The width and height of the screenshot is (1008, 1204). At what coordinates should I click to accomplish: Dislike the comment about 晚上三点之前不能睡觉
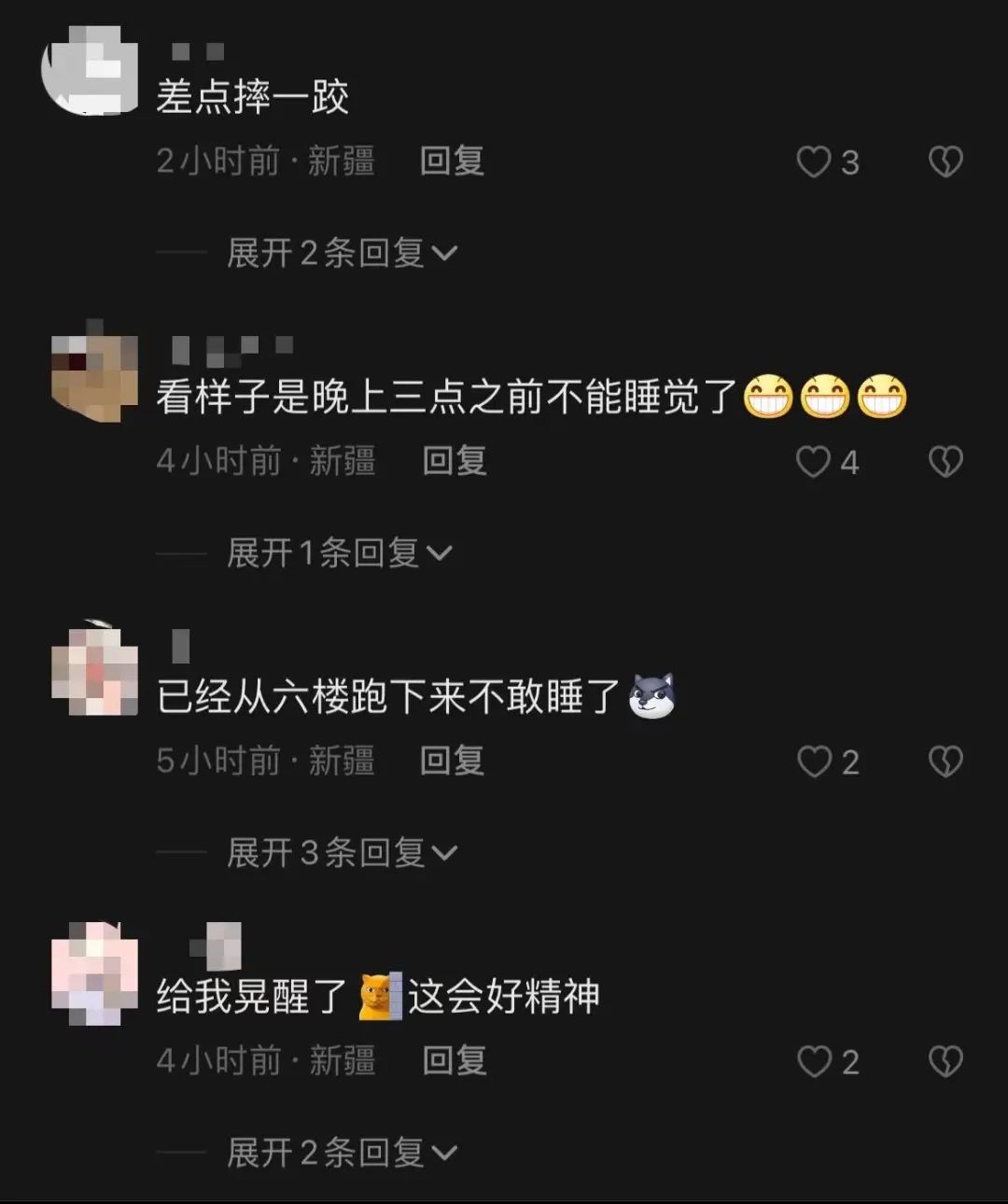point(945,462)
